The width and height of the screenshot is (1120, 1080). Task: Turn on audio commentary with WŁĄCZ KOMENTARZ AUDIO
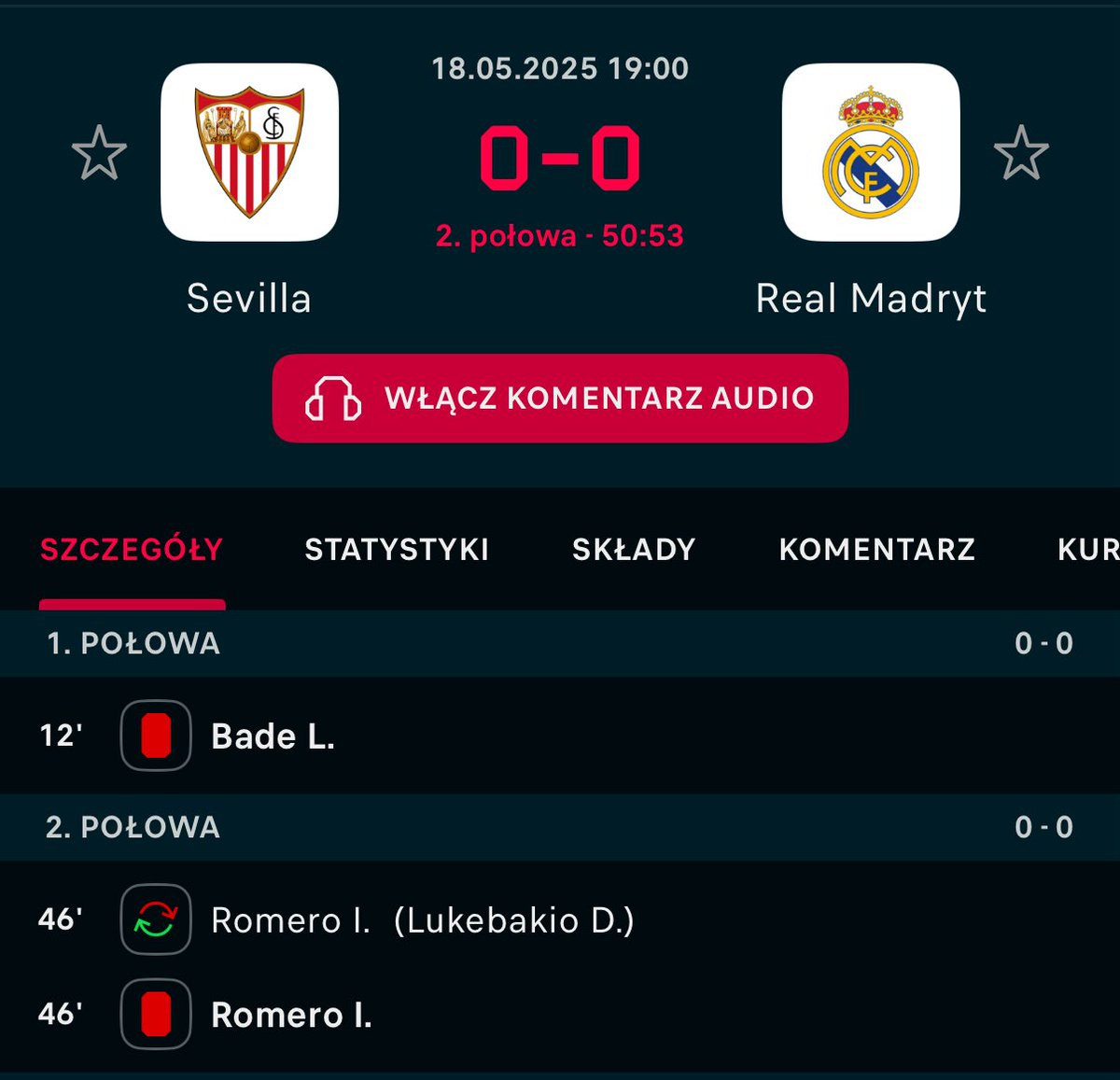[560, 399]
